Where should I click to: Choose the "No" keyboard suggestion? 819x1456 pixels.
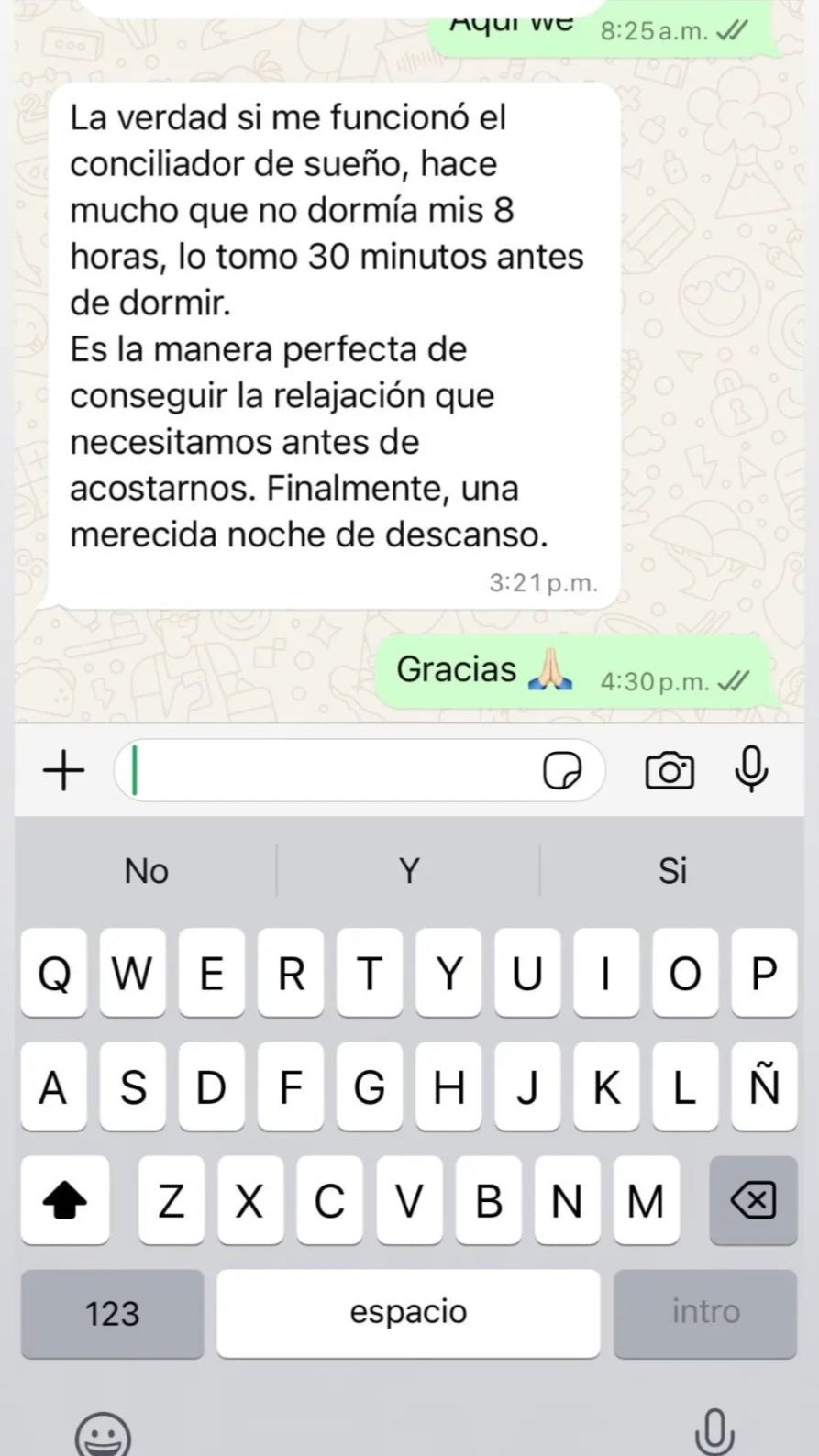coord(147,870)
